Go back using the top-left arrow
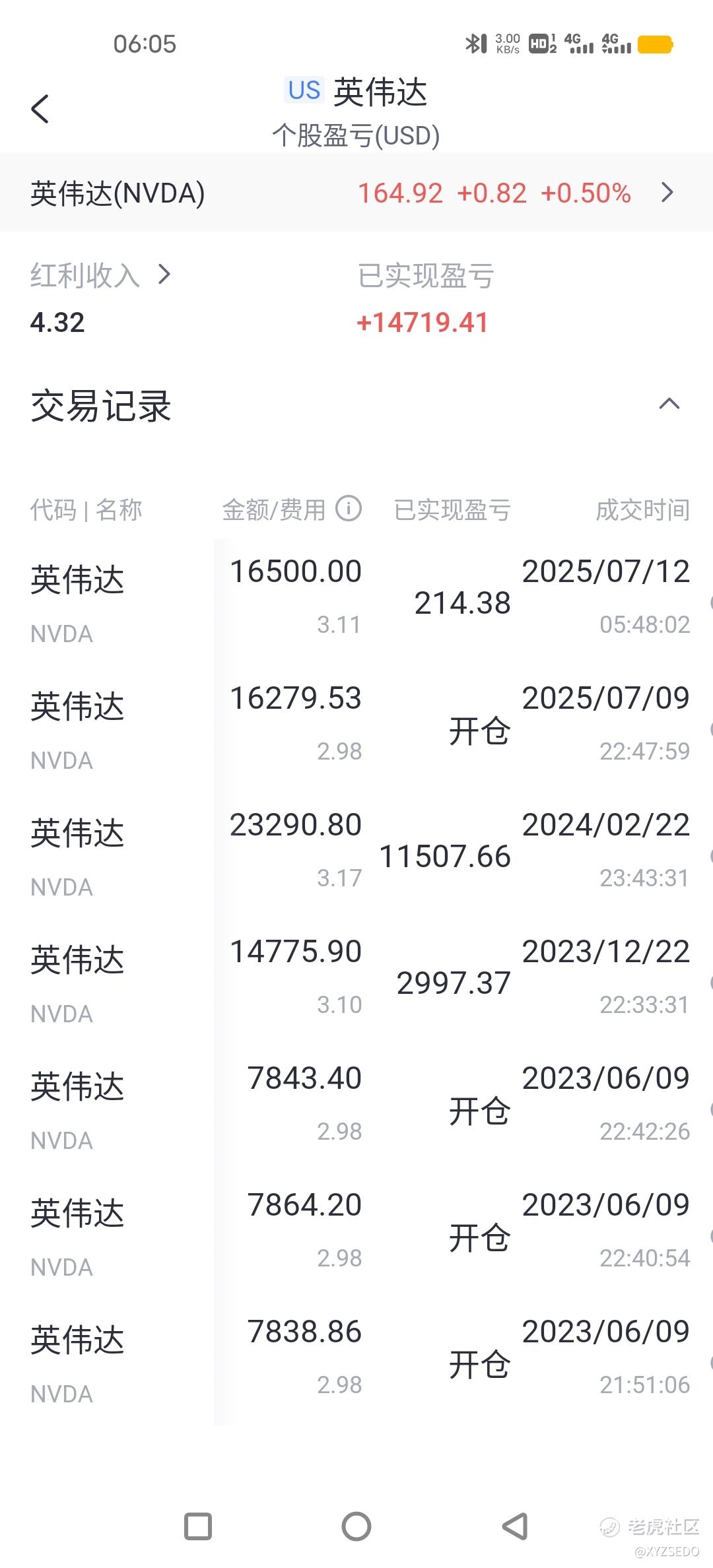This screenshot has width=713, height=1568. (40, 109)
